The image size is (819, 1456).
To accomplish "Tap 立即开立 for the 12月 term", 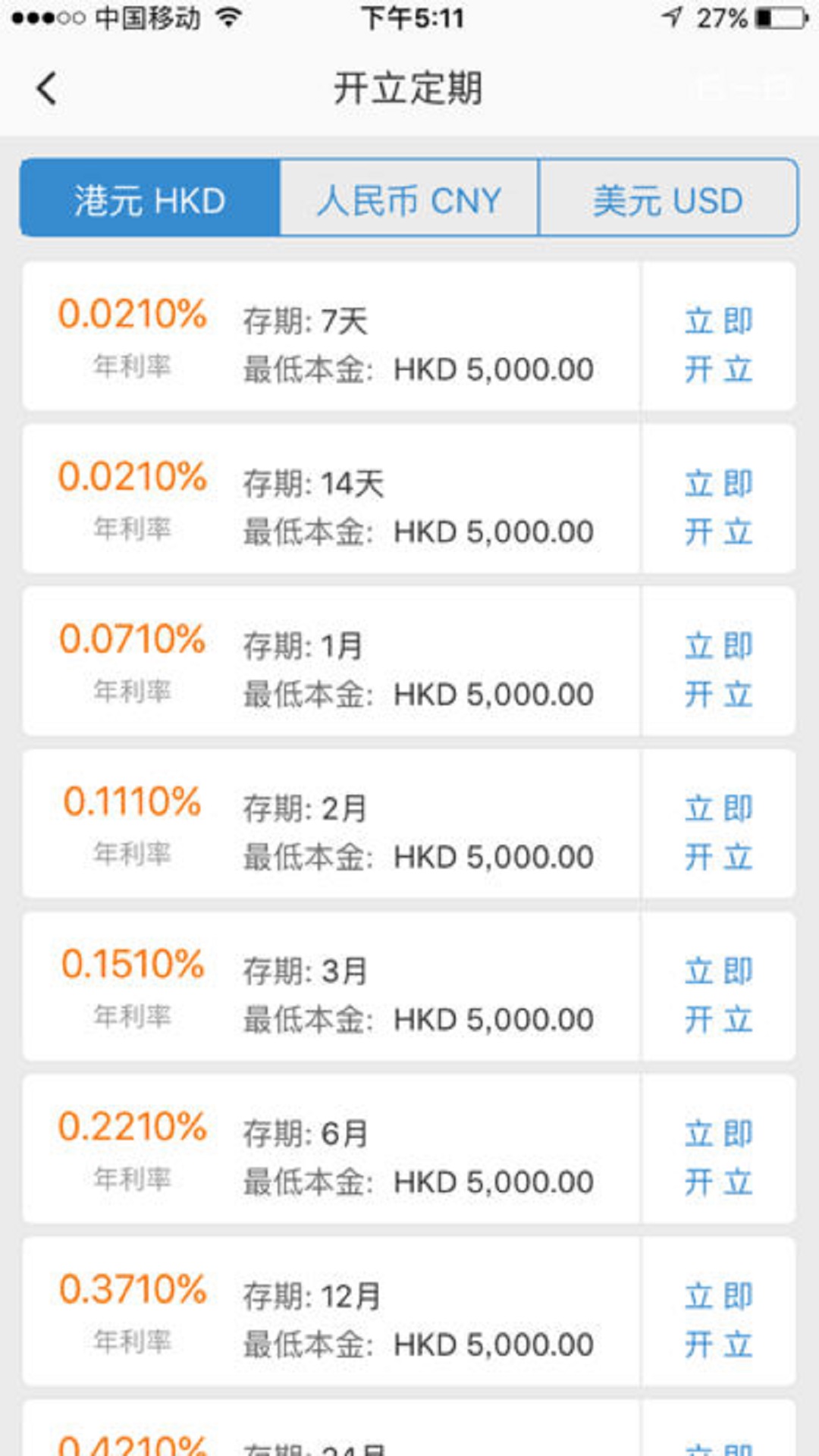I will pyautogui.click(x=718, y=1319).
